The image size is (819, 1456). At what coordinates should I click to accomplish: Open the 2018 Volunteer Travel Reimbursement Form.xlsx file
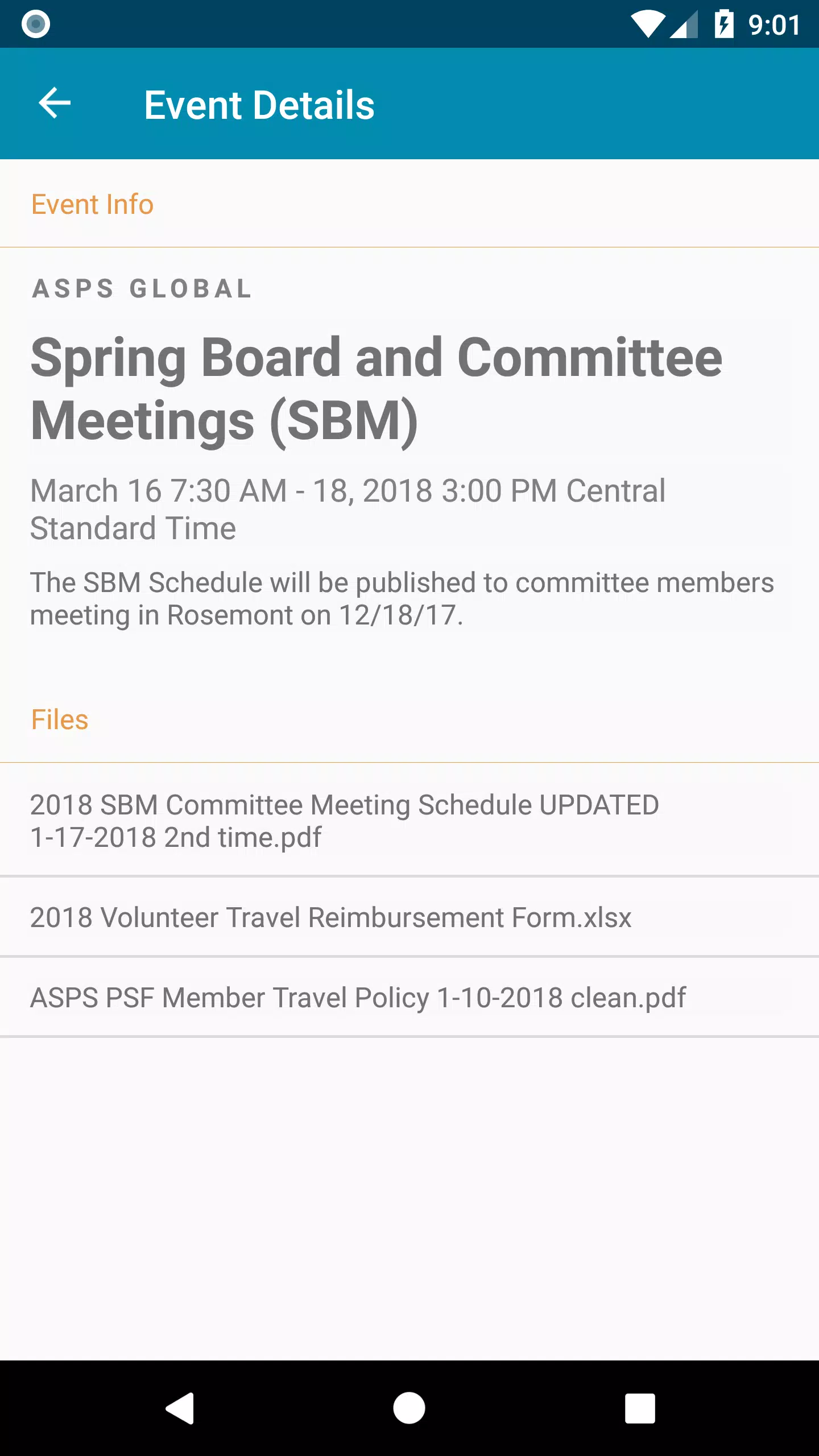(409, 917)
